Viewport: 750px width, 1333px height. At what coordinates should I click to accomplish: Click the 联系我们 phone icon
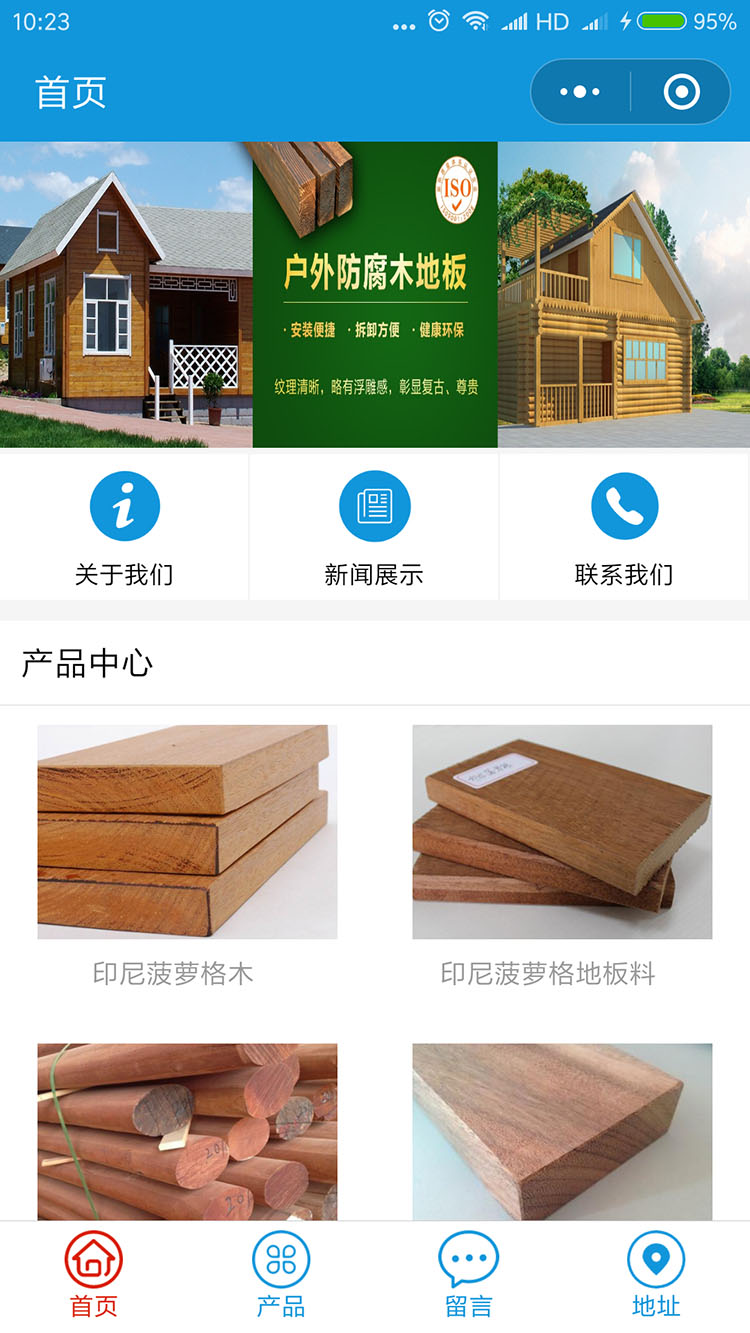624,506
